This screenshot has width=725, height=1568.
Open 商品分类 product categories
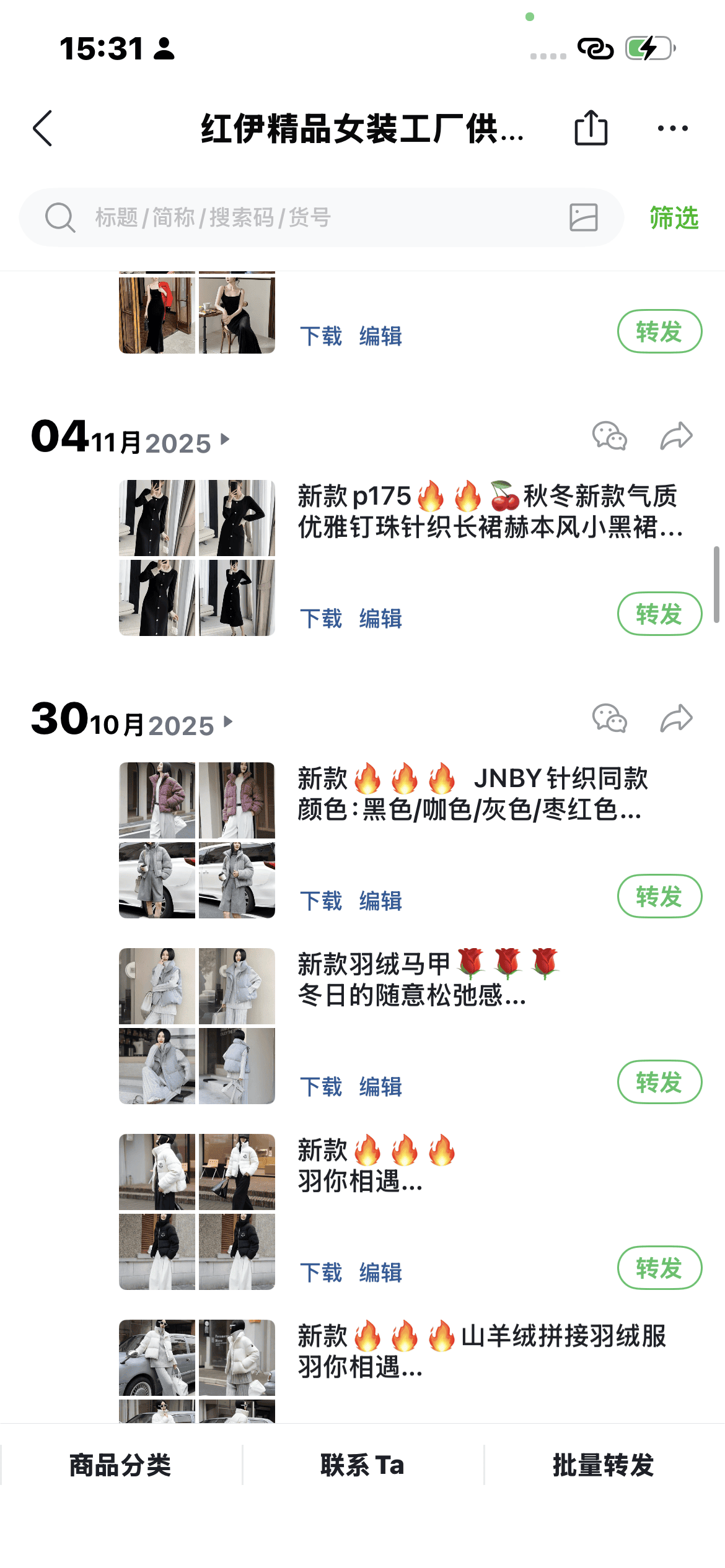coord(120,1465)
